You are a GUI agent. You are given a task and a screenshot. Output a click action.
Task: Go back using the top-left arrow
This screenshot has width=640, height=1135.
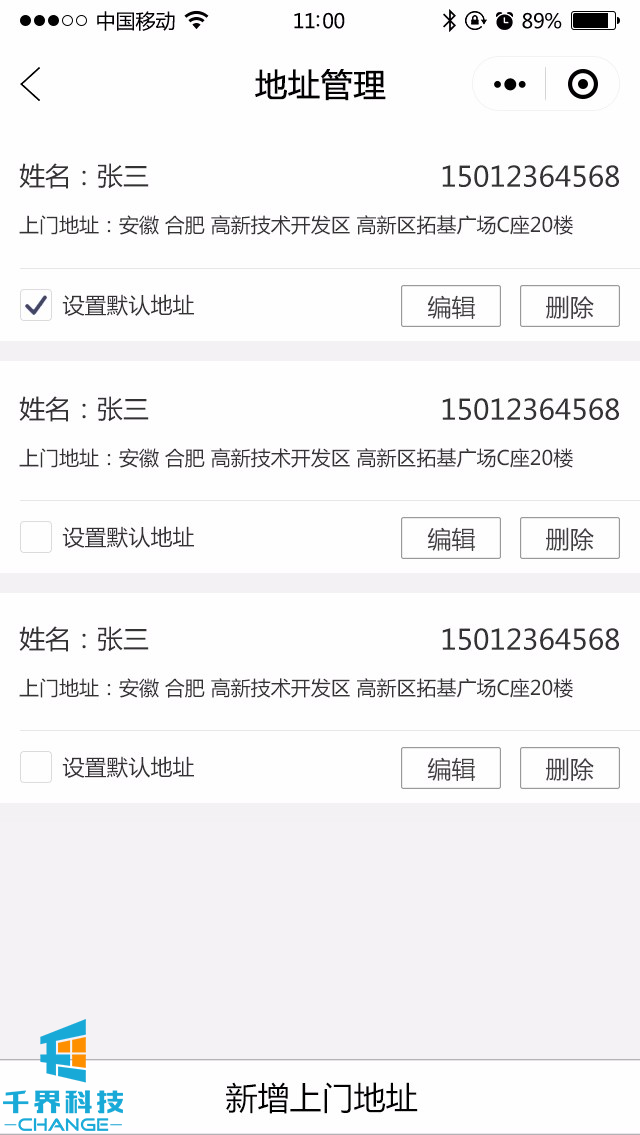point(31,85)
